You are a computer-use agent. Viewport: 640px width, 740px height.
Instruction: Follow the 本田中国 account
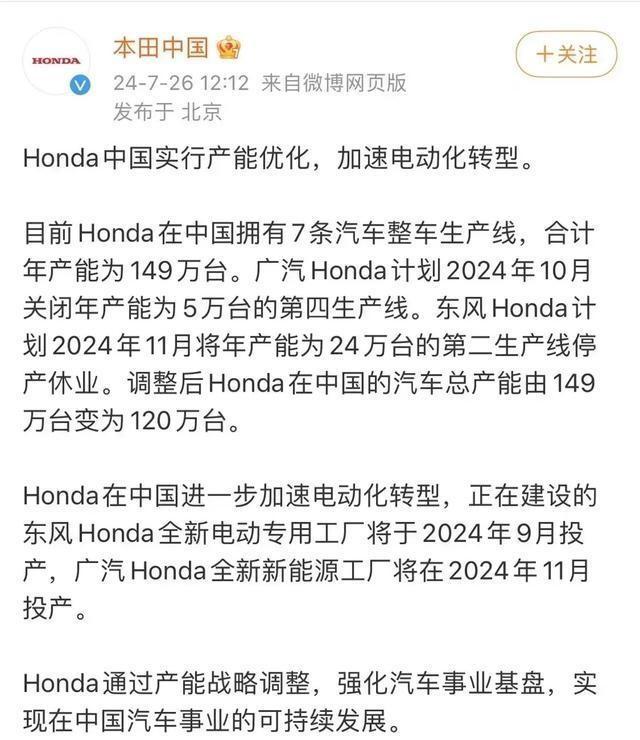point(566,54)
